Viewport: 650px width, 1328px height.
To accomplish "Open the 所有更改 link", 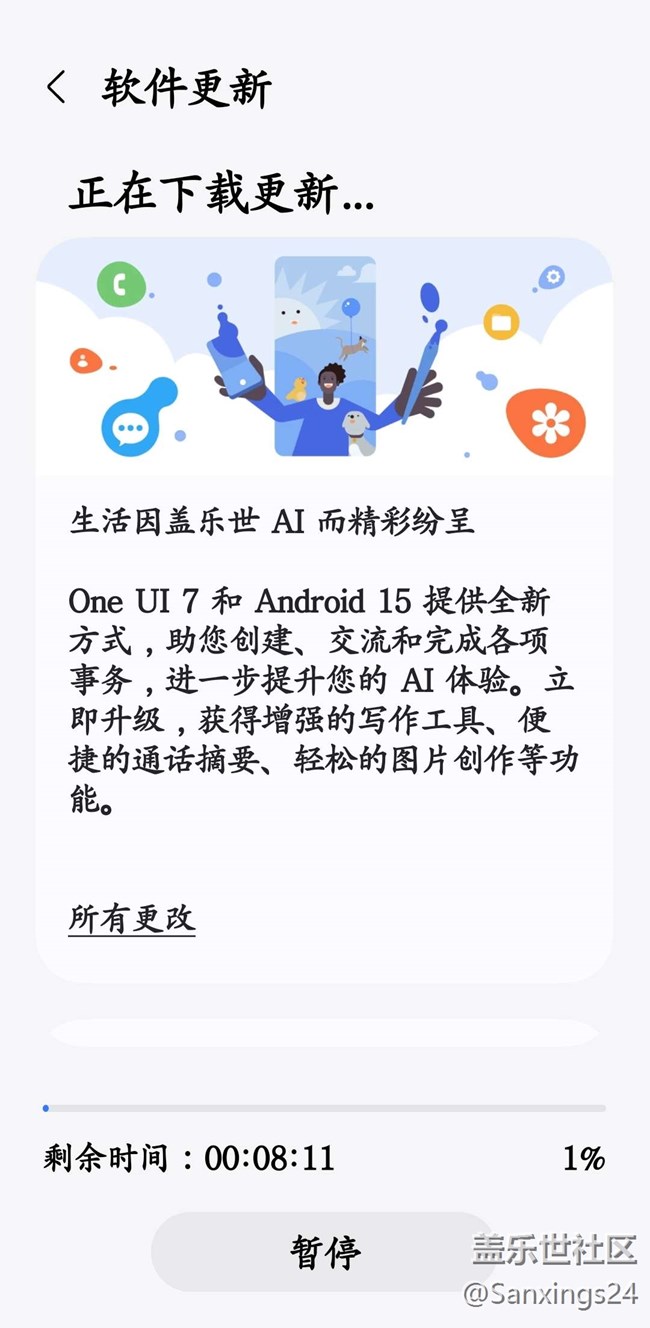I will pyautogui.click(x=132, y=918).
